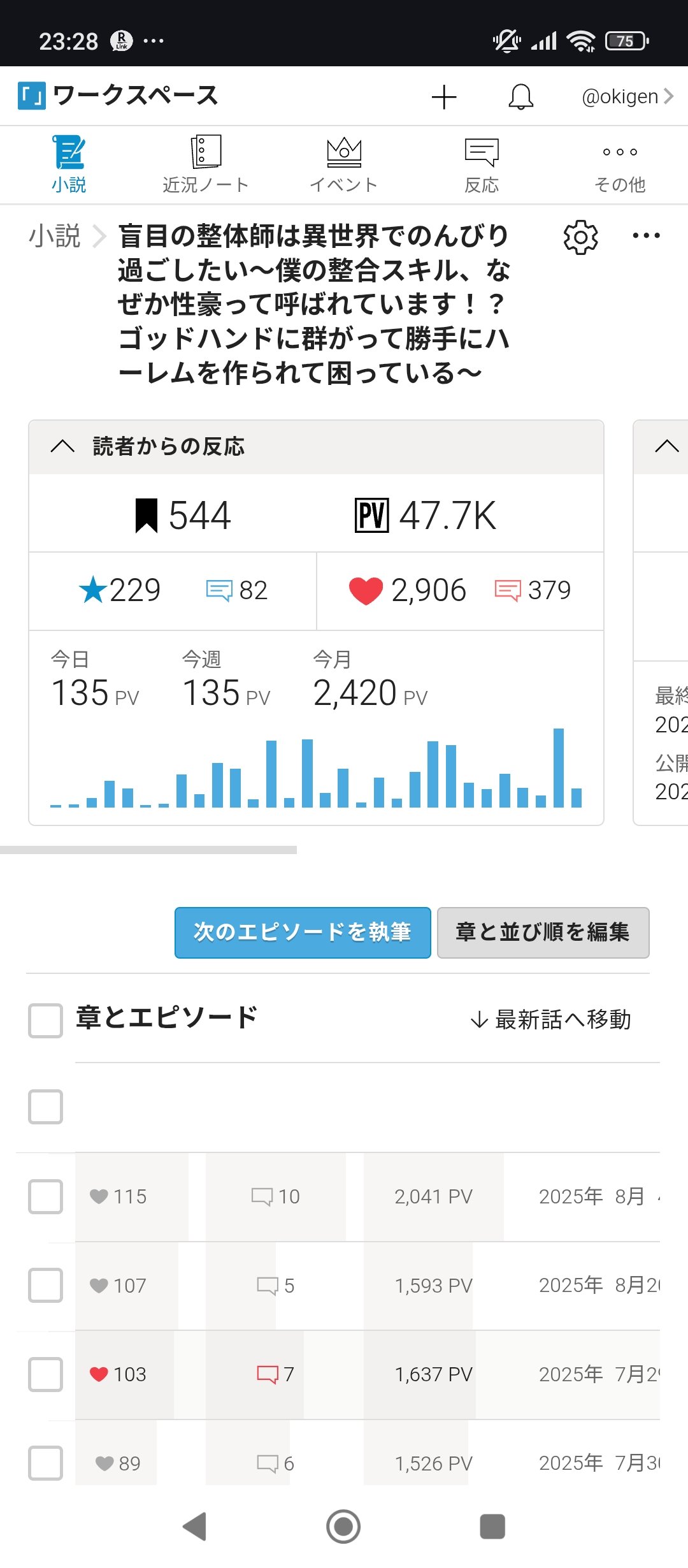The image size is (688, 1568).
Task: Open the notifications bell
Action: (520, 97)
